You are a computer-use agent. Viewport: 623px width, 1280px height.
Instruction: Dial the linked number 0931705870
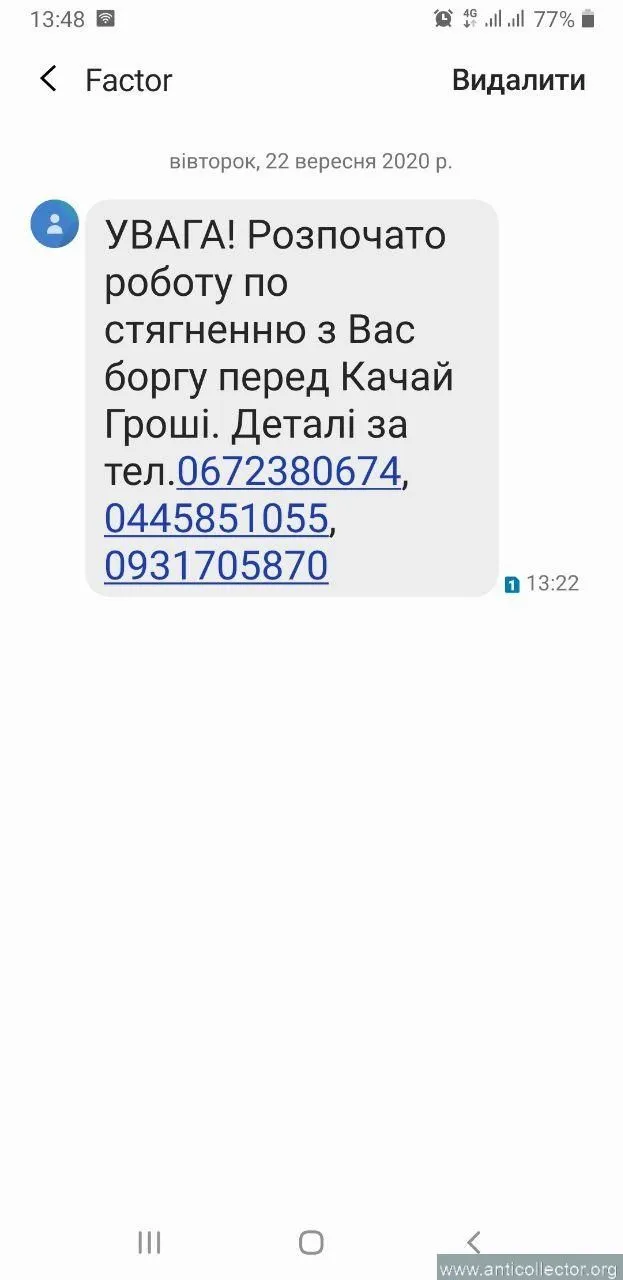(x=216, y=566)
